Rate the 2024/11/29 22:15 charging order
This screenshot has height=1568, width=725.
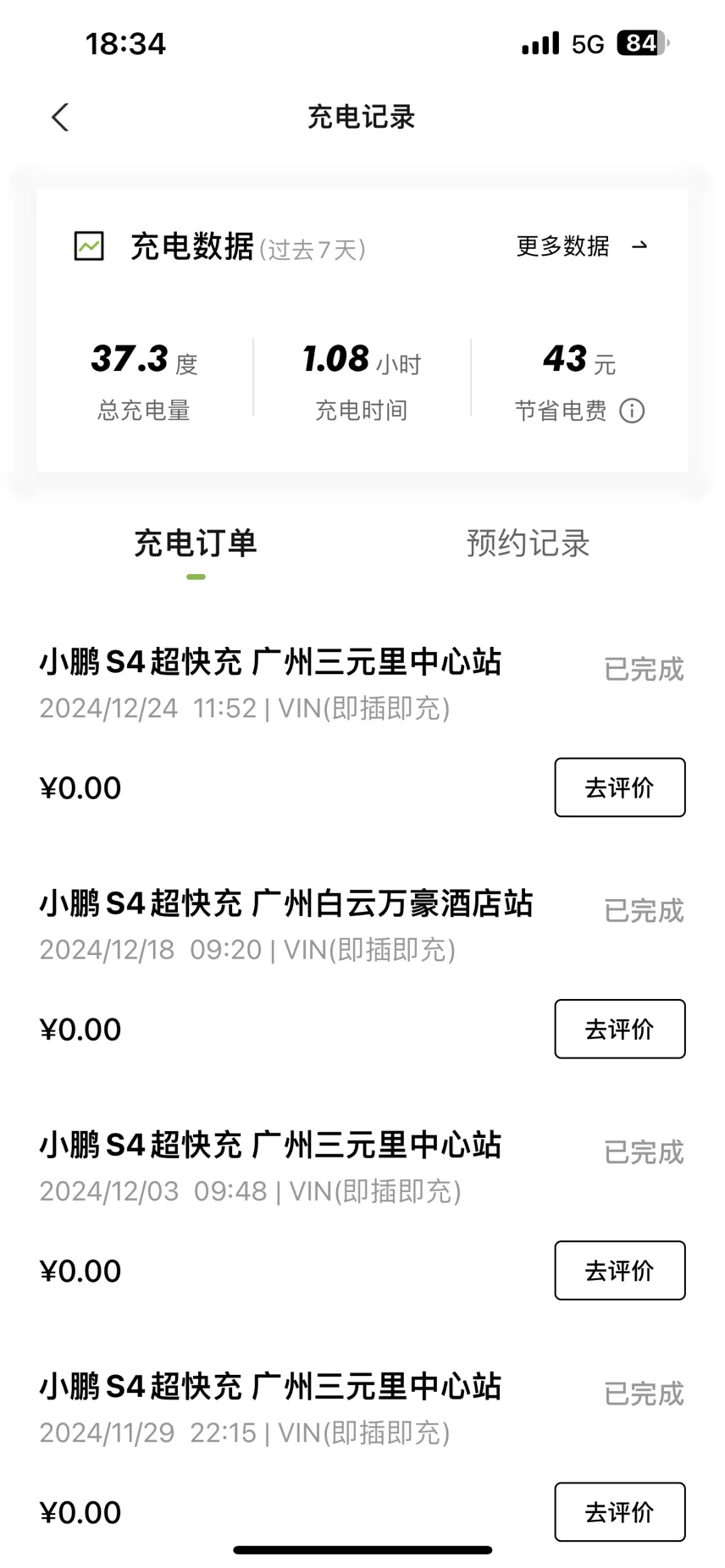point(620,1511)
